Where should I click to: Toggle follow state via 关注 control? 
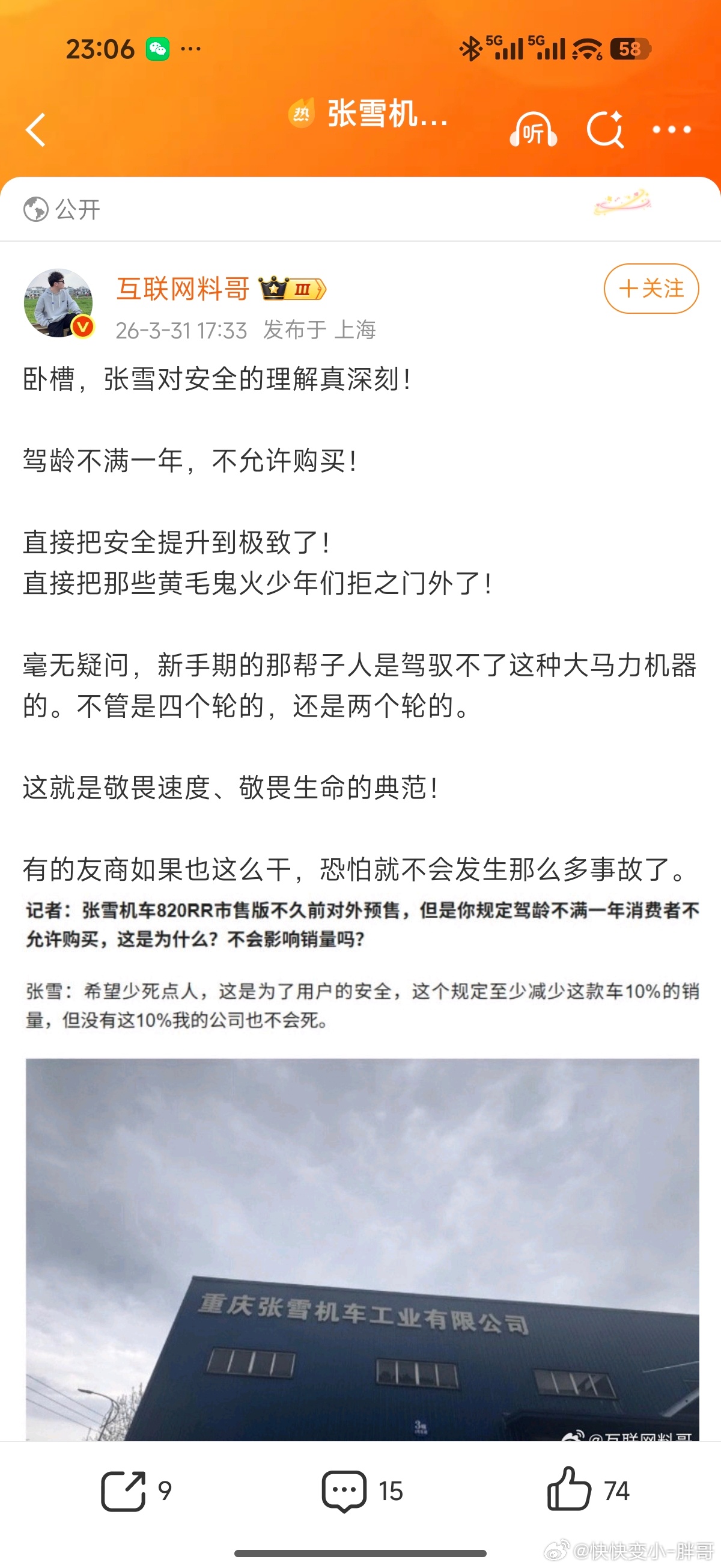[651, 290]
